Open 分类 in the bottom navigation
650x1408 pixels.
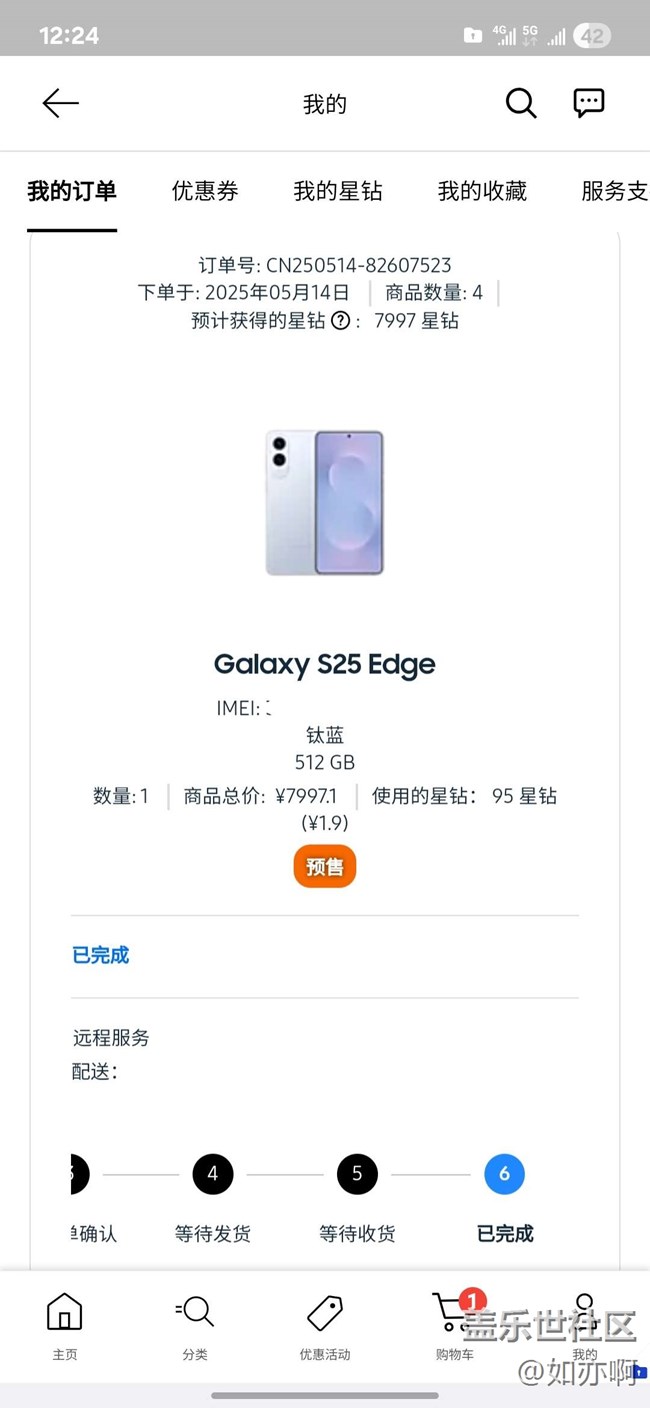[195, 1325]
